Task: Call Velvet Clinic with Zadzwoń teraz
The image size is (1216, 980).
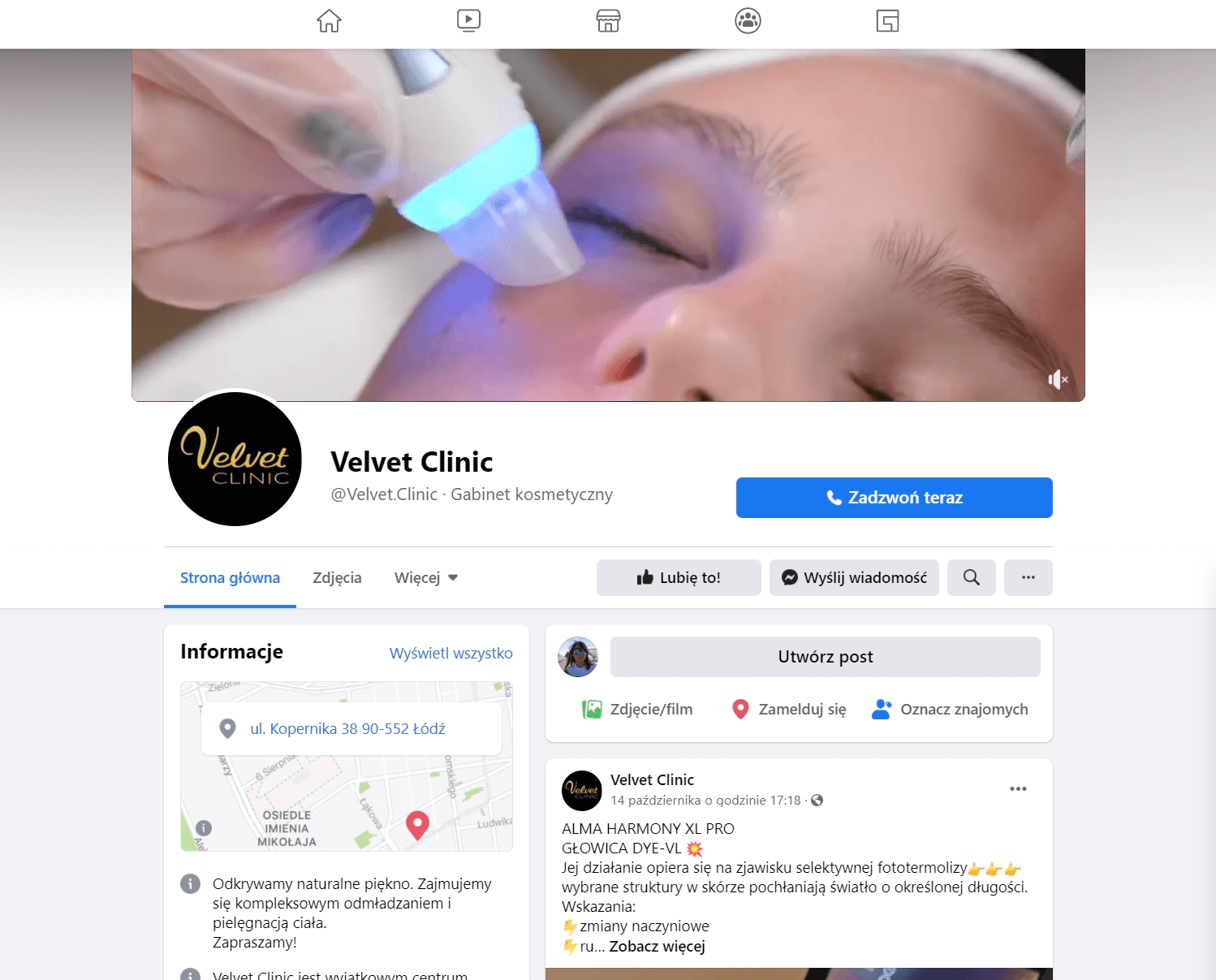Action: [x=894, y=498]
